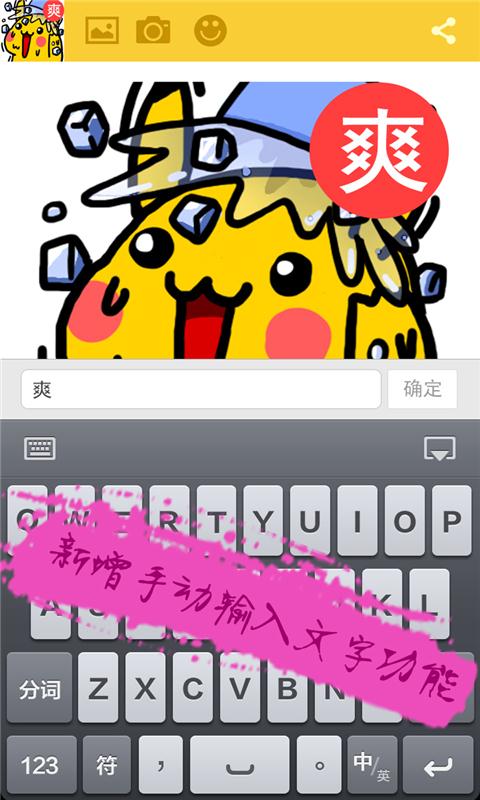
Task: Open the camera to take a photo
Action: tap(153, 30)
